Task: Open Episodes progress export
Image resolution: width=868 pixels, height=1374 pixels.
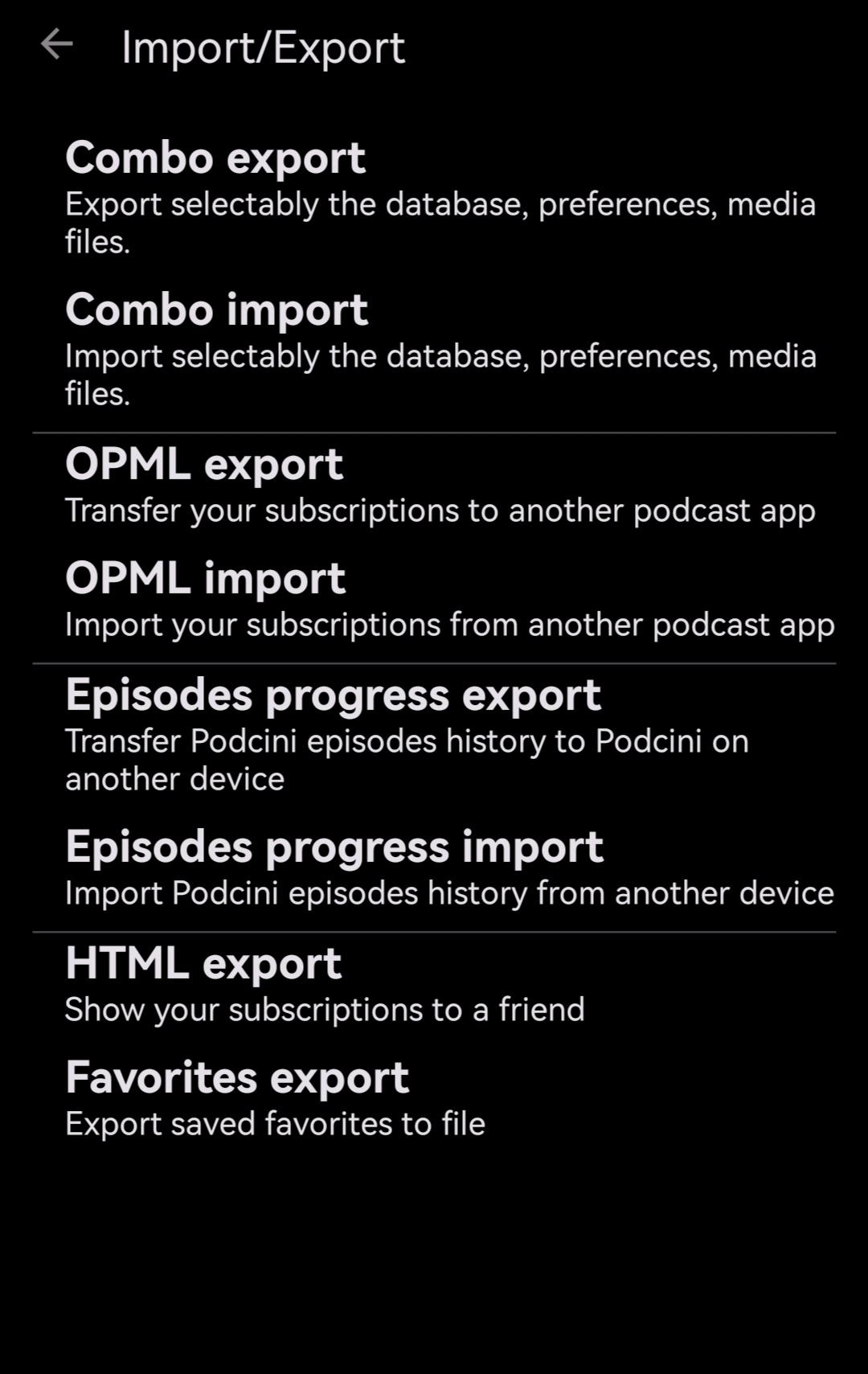Action: tap(333, 695)
